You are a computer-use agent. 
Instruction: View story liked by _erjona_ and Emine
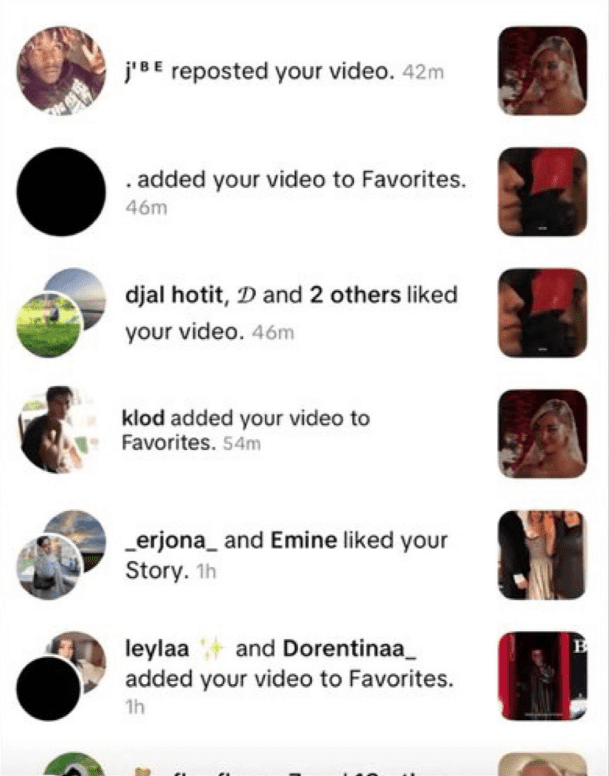(542, 553)
